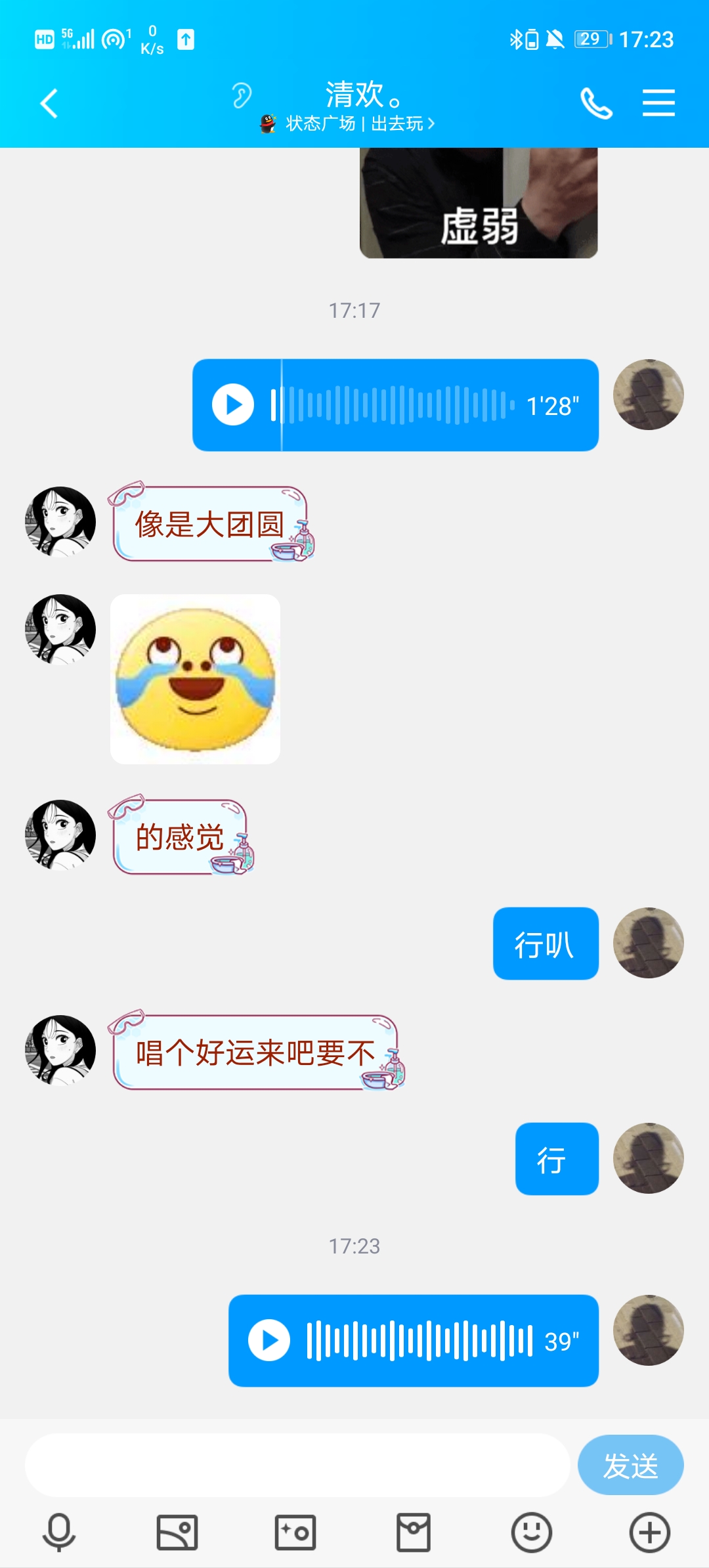Toggle the earpiece mode icon
The width and height of the screenshot is (709, 1568).
click(242, 96)
